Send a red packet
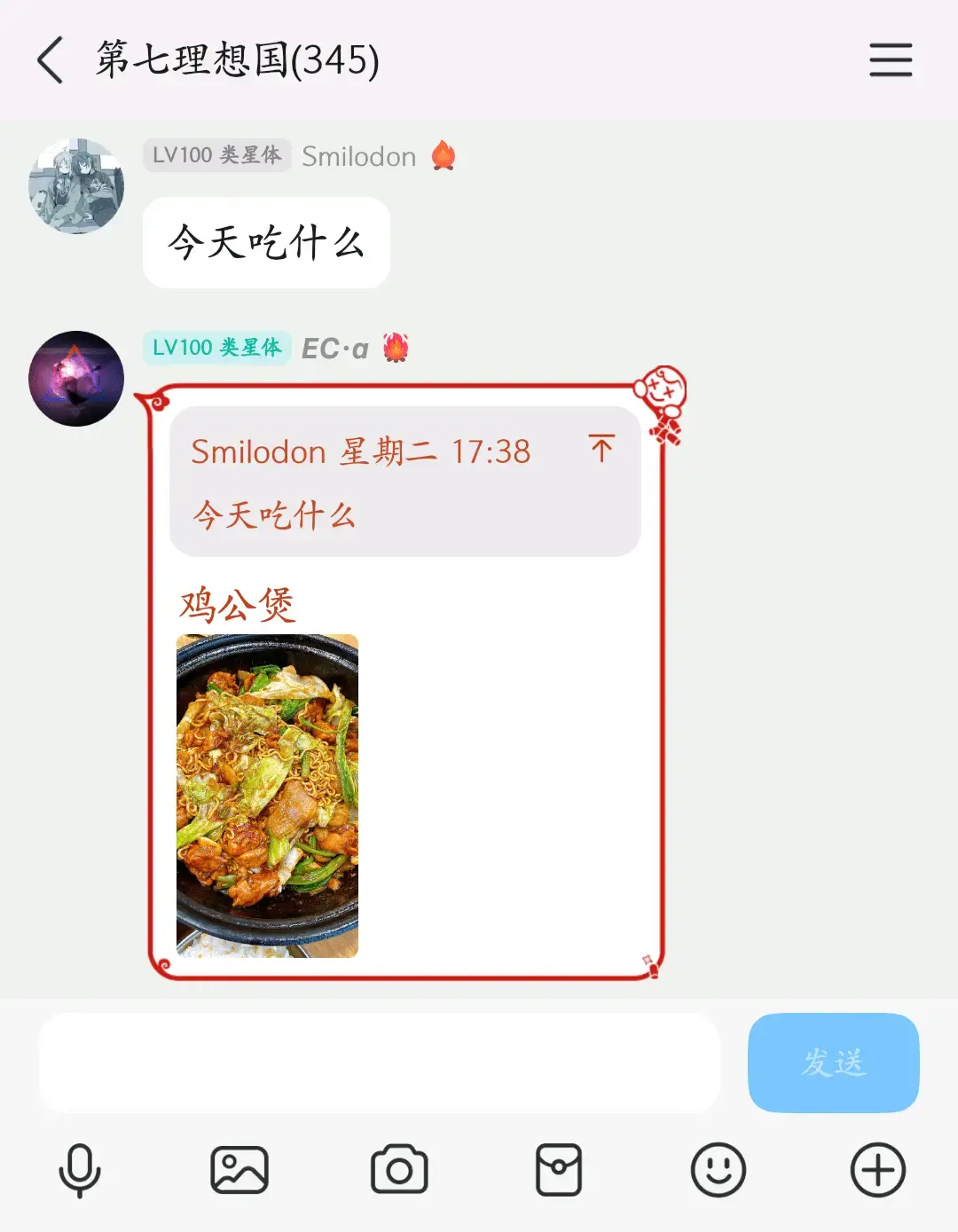The image size is (958, 1232). pyautogui.click(x=559, y=1171)
